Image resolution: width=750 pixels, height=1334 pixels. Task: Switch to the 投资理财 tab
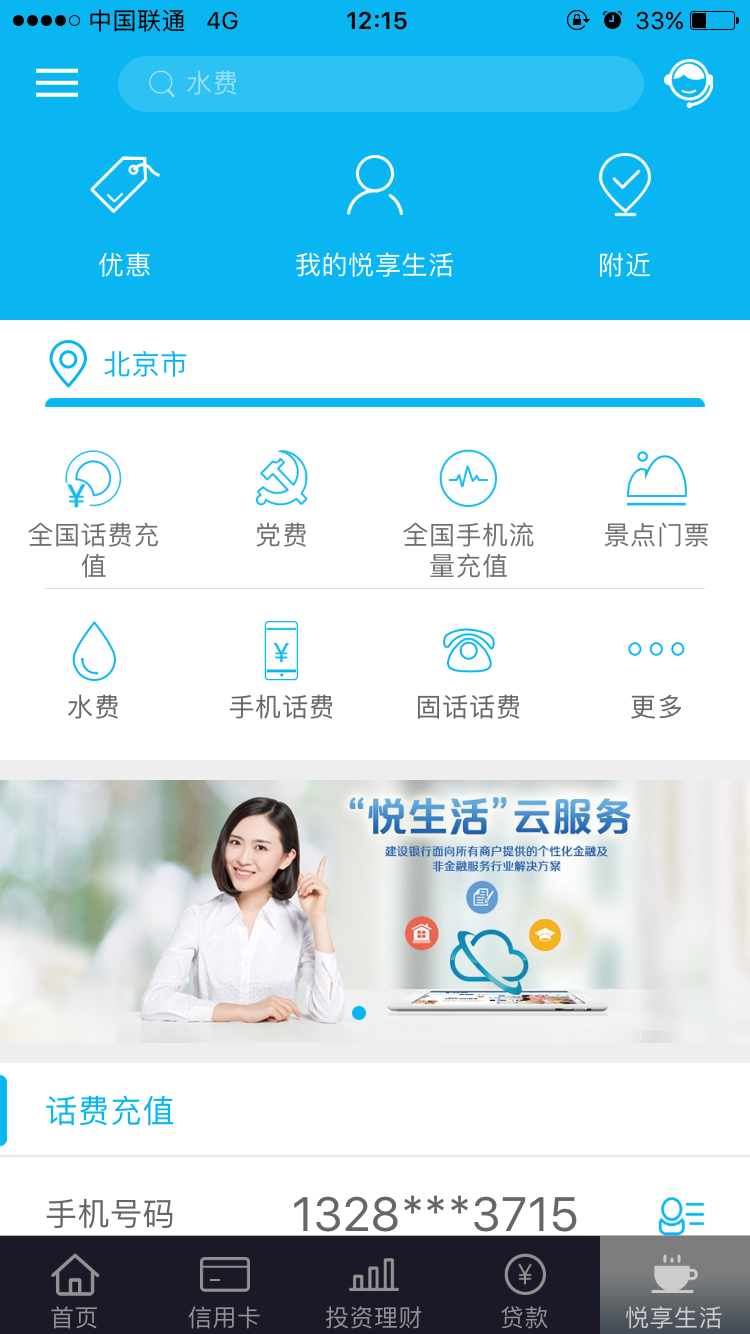(373, 1290)
